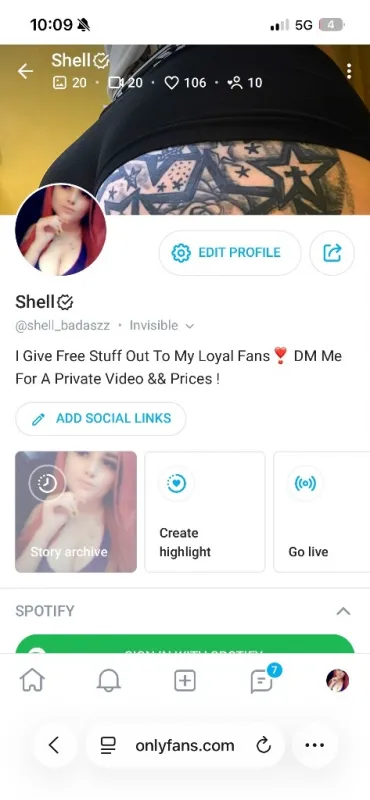
Task: Reload the onlyfans.com page
Action: click(263, 746)
